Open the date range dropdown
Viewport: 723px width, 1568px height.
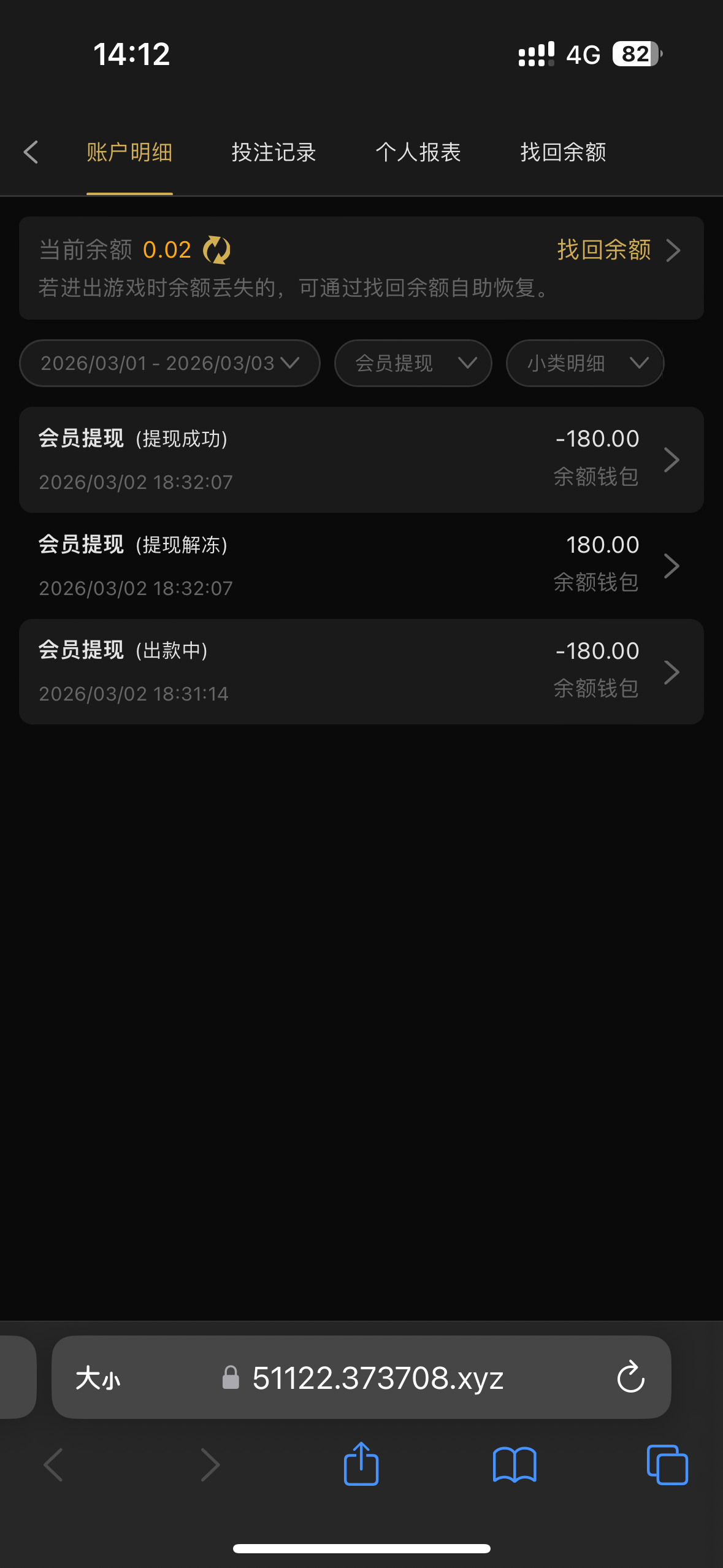170,363
